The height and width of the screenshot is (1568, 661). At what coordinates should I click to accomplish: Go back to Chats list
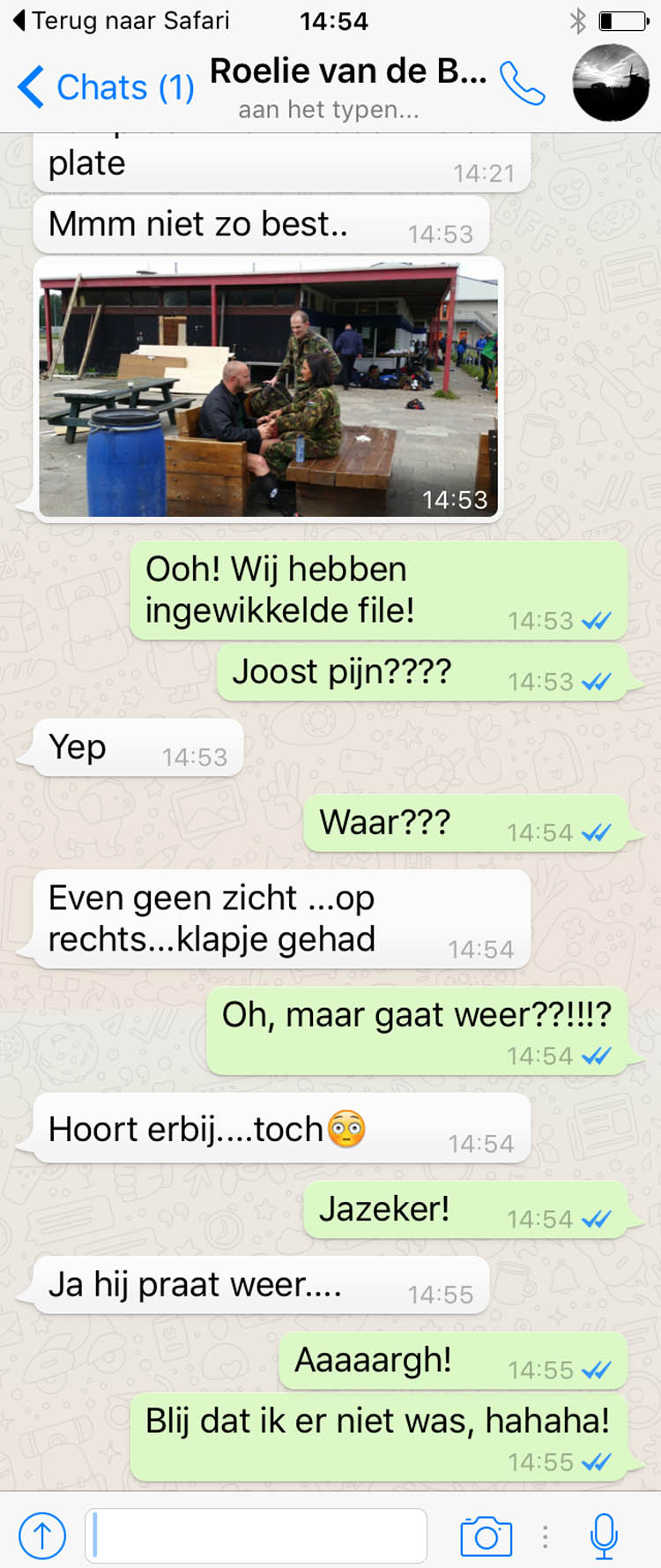(x=104, y=87)
